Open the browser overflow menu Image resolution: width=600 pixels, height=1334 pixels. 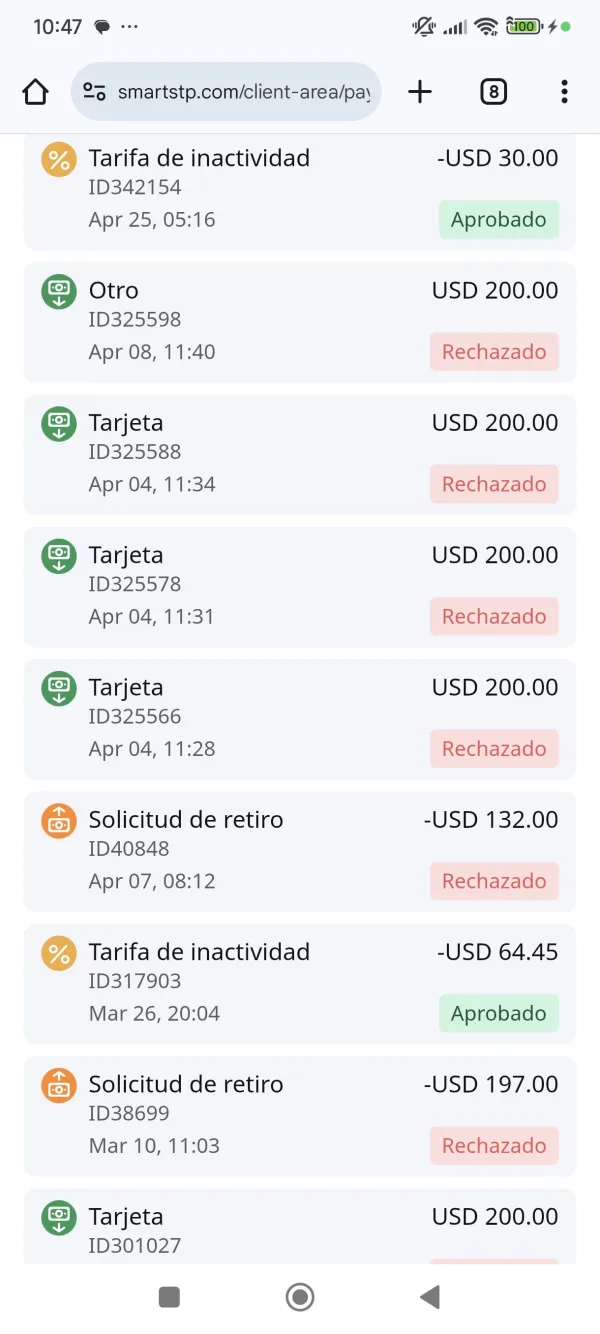(x=564, y=92)
